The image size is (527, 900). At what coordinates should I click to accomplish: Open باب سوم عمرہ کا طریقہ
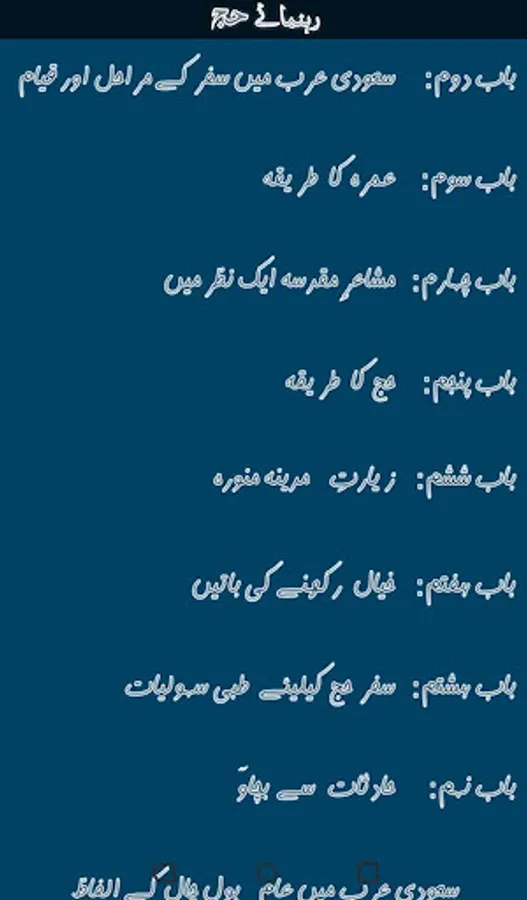pyautogui.click(x=389, y=179)
